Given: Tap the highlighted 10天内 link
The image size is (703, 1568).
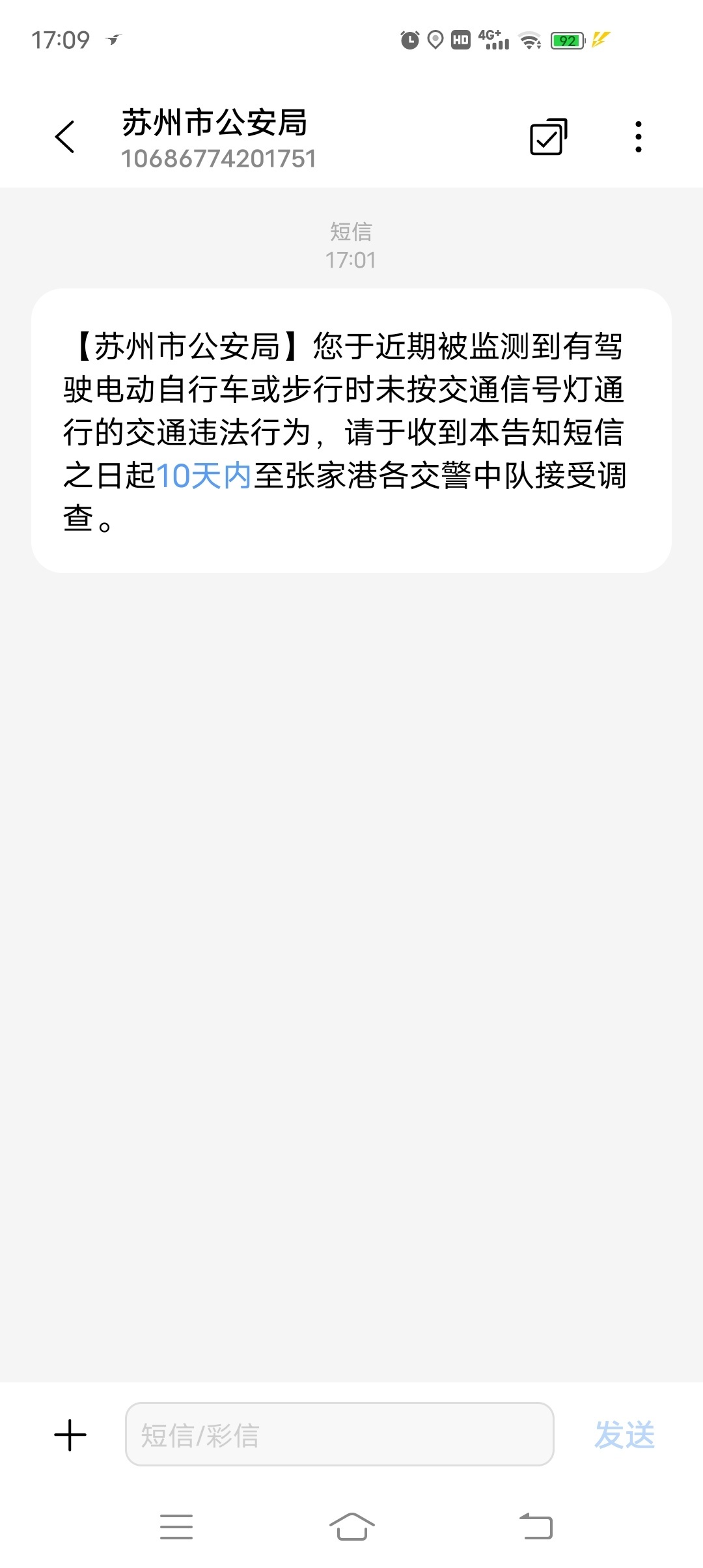Looking at the screenshot, I should pyautogui.click(x=204, y=475).
